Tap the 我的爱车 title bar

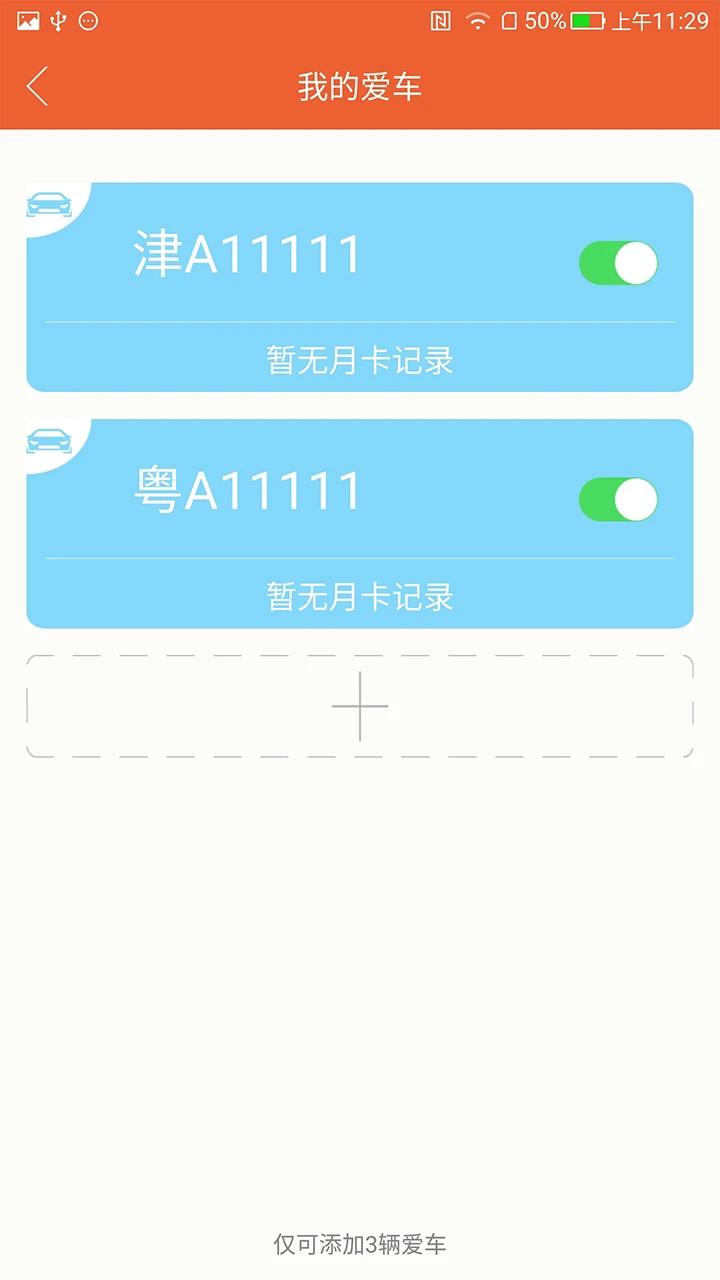point(360,87)
